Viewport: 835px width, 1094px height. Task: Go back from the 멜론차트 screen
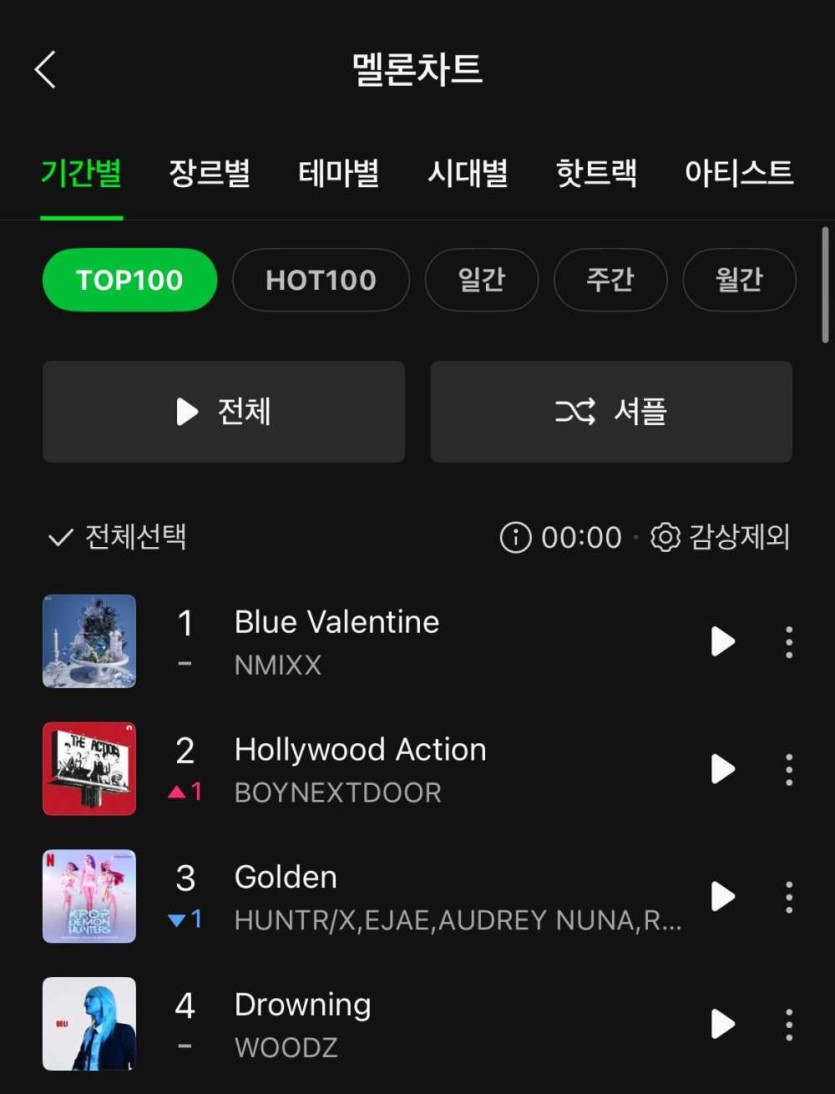point(45,70)
